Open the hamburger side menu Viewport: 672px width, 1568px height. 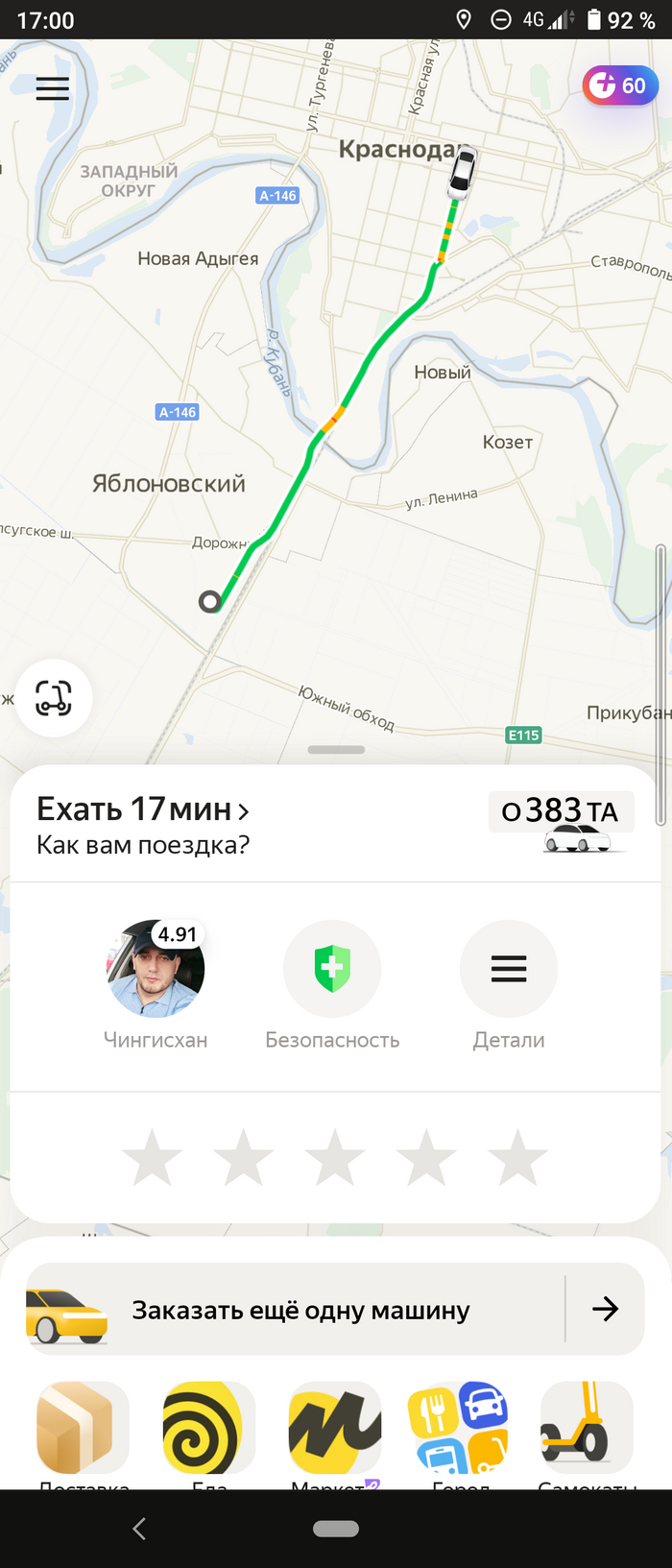pos(53,89)
